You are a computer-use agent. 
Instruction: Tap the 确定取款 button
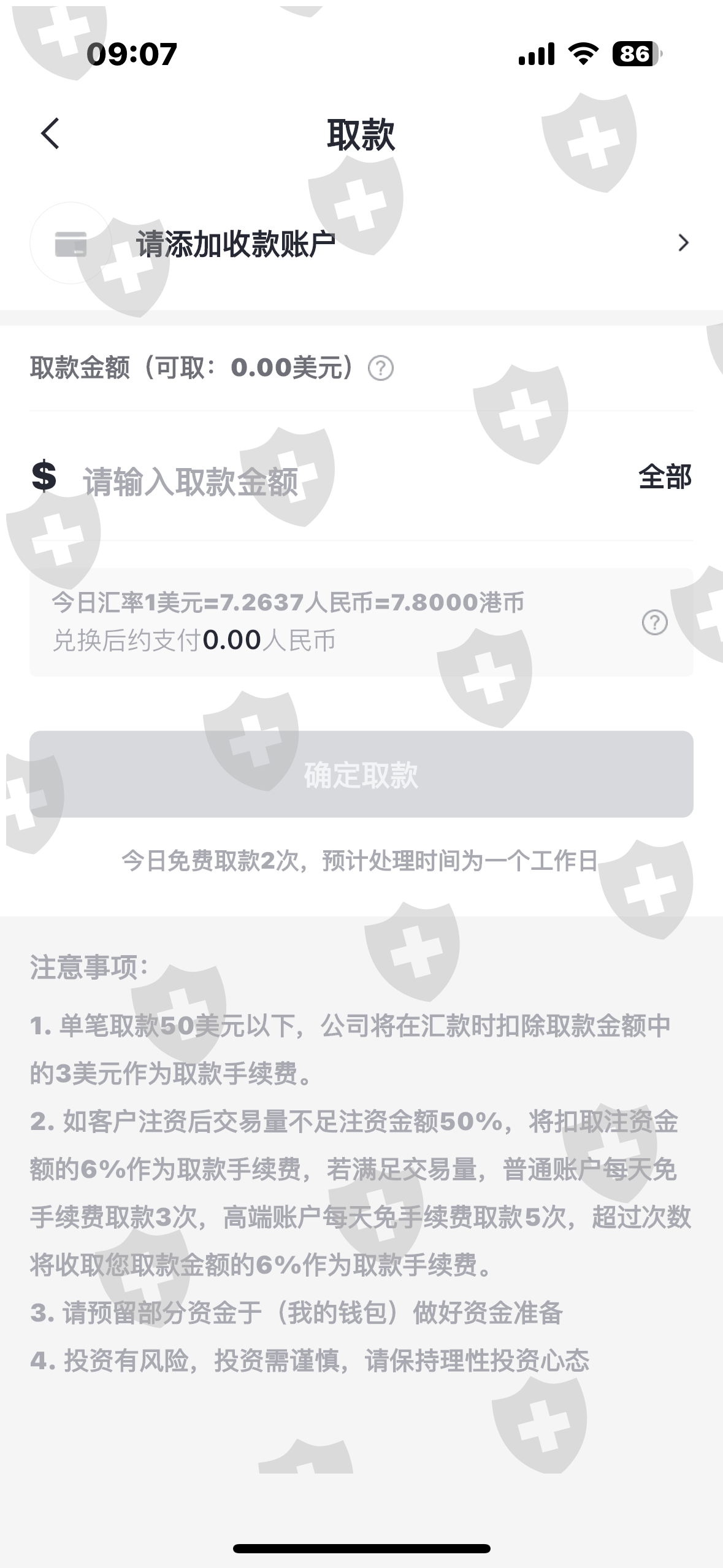(361, 774)
